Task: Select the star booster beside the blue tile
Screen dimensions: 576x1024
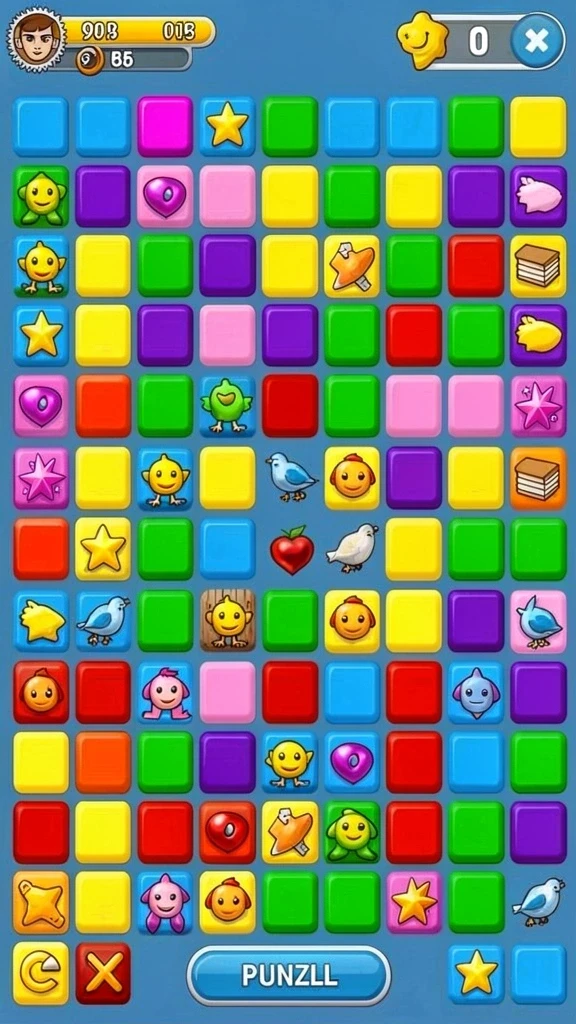Action: (x=476, y=973)
